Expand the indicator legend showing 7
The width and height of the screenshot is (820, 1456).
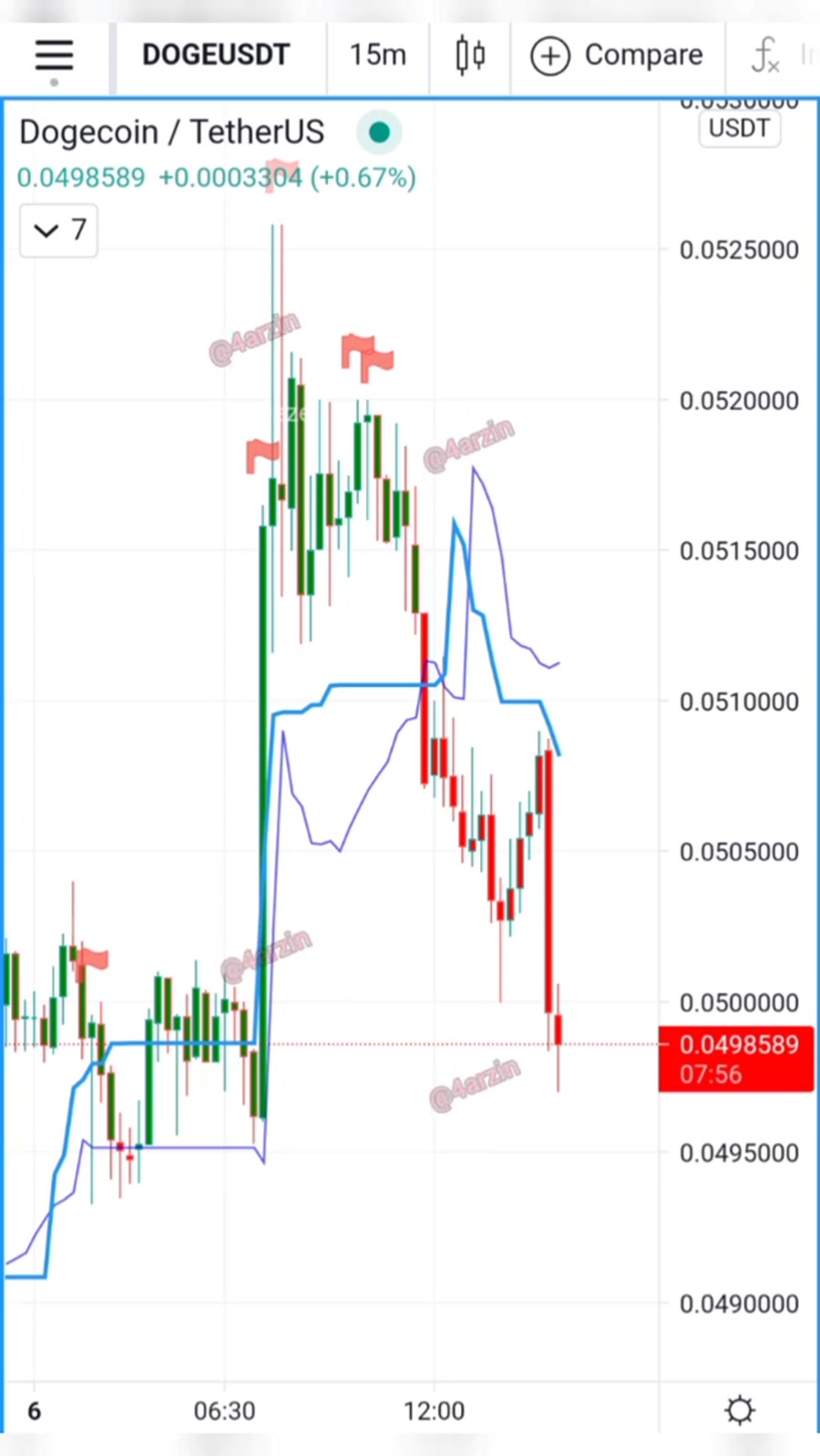[x=59, y=231]
